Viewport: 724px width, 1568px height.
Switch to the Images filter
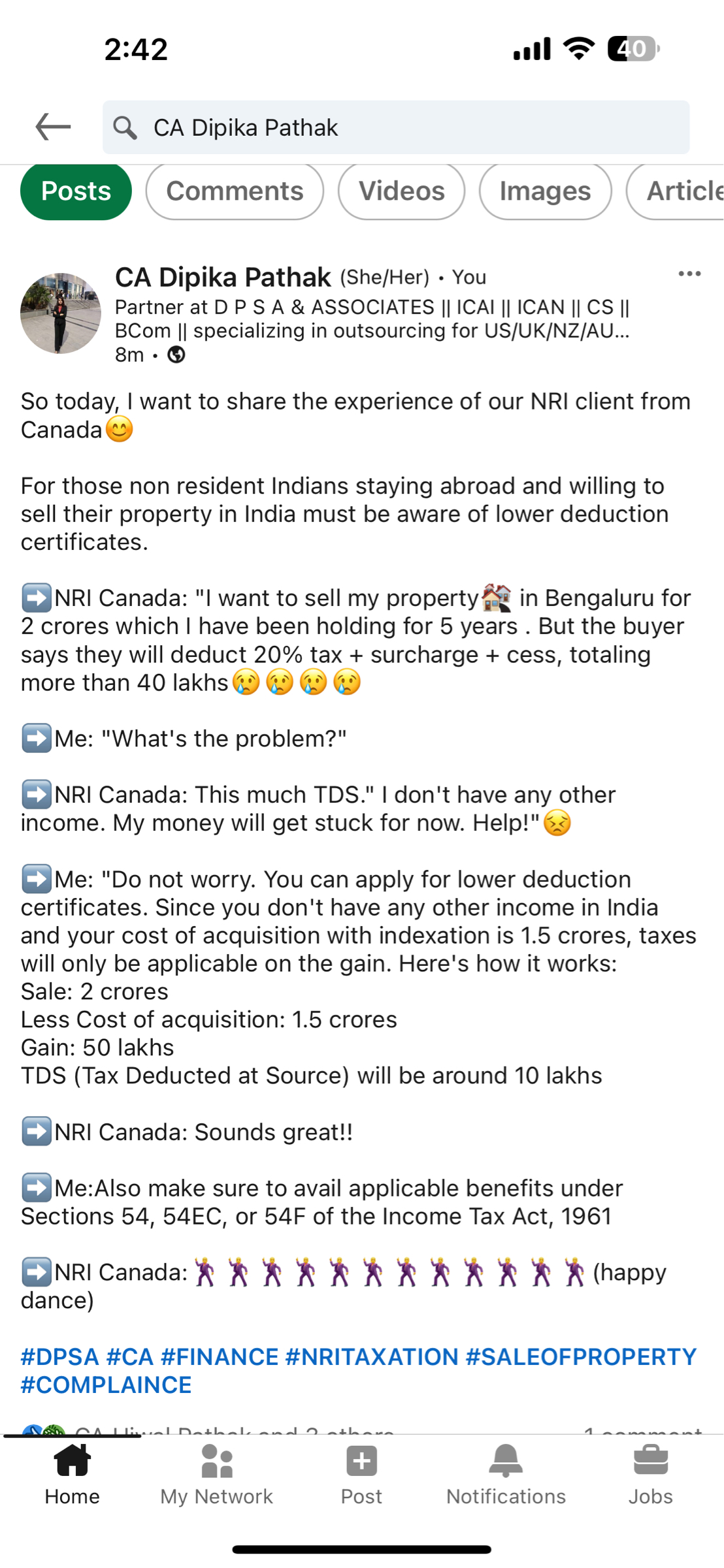pos(545,191)
